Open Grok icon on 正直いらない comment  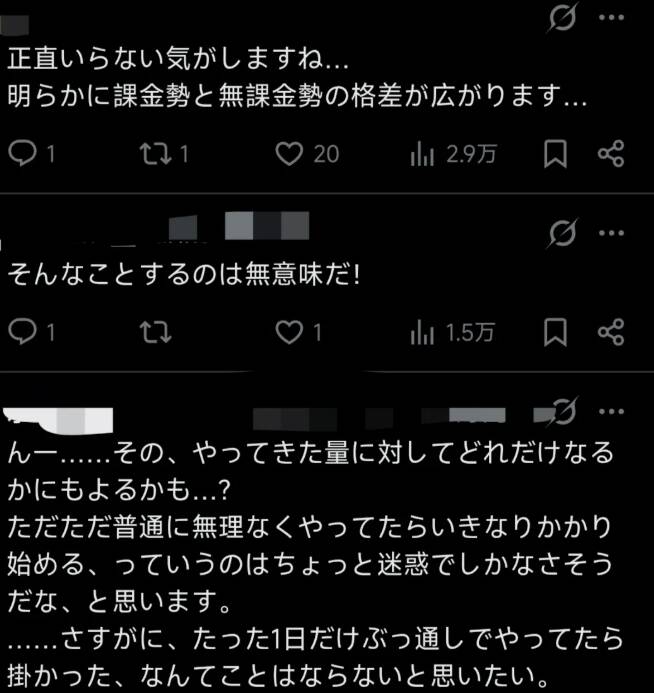click(x=564, y=19)
